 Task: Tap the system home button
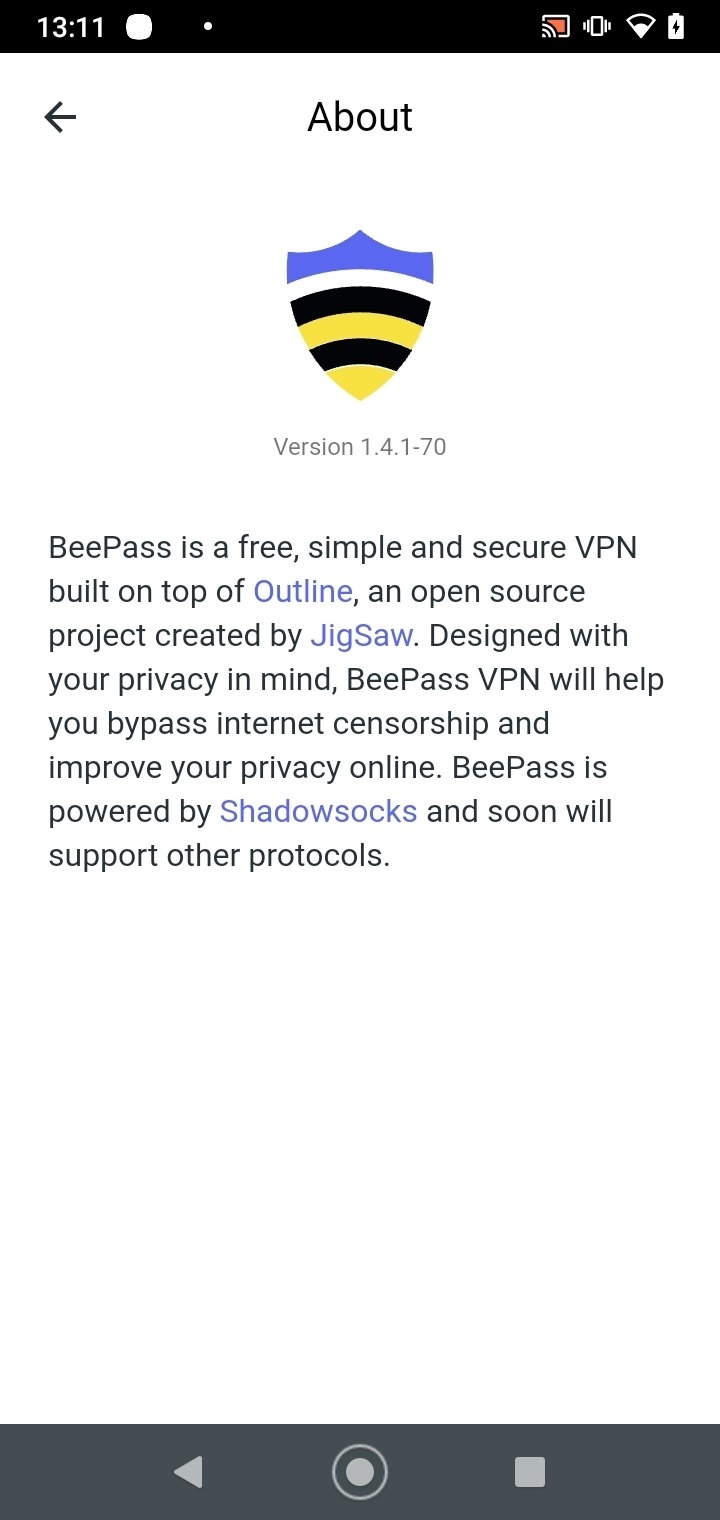[x=360, y=1472]
